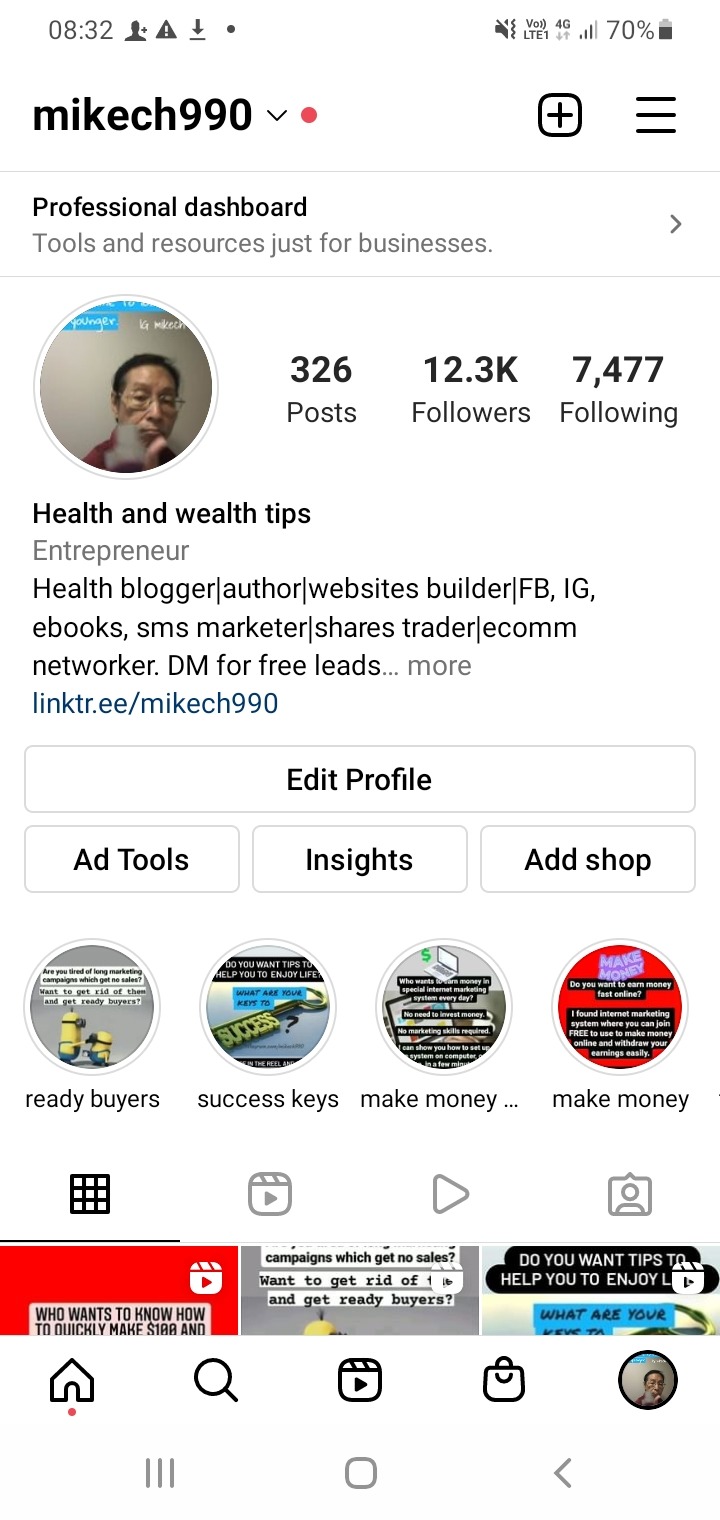720x1520 pixels.
Task: Tap Add shop
Action: point(587,859)
